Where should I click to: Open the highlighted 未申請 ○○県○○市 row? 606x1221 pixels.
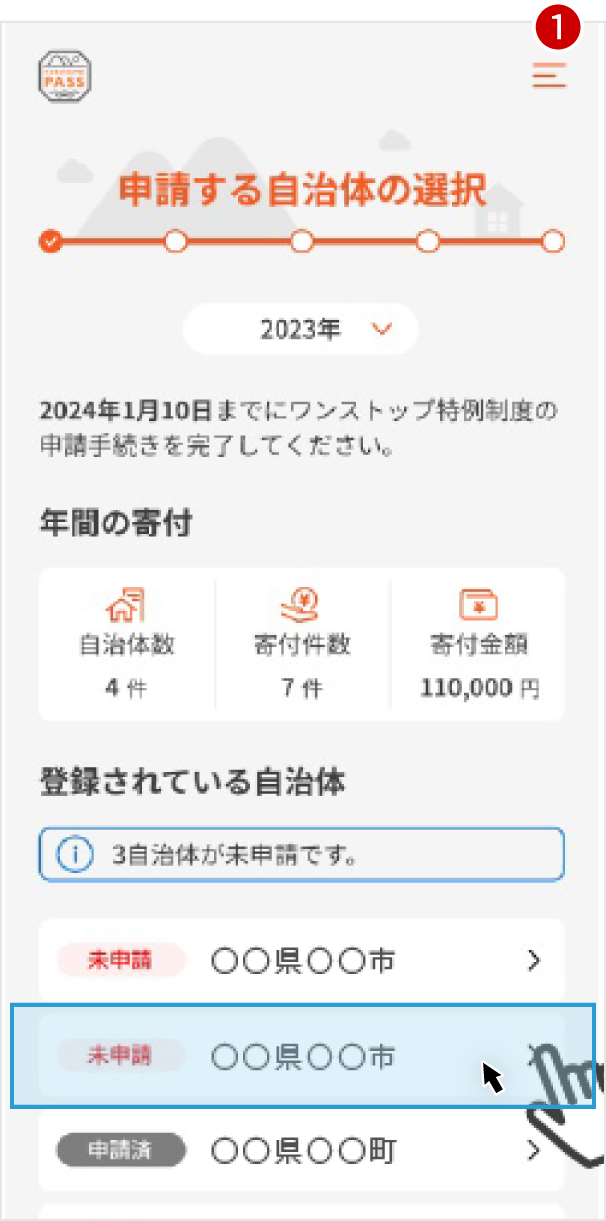(x=302, y=1055)
